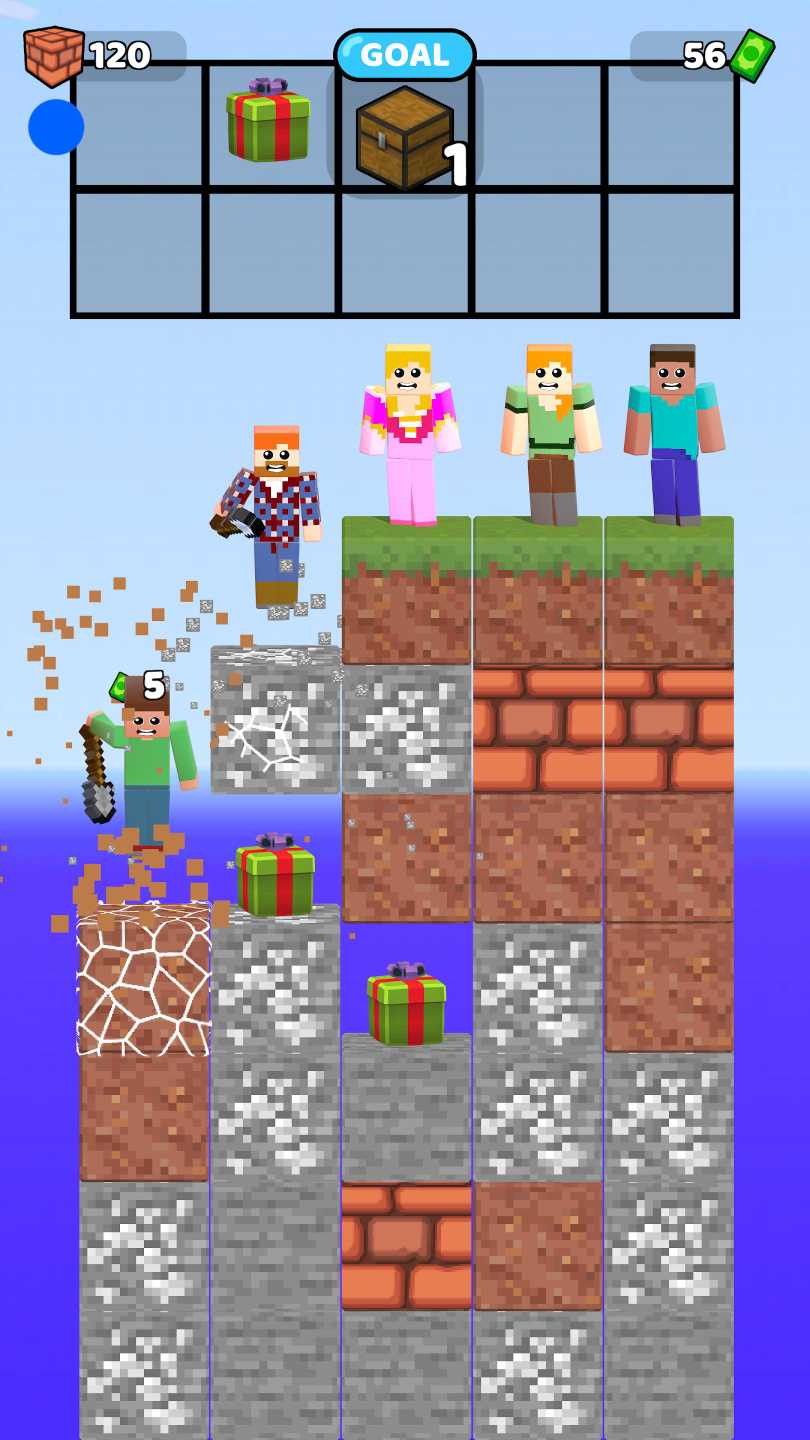Tap the cracked dirt block under the miner

click(144, 980)
